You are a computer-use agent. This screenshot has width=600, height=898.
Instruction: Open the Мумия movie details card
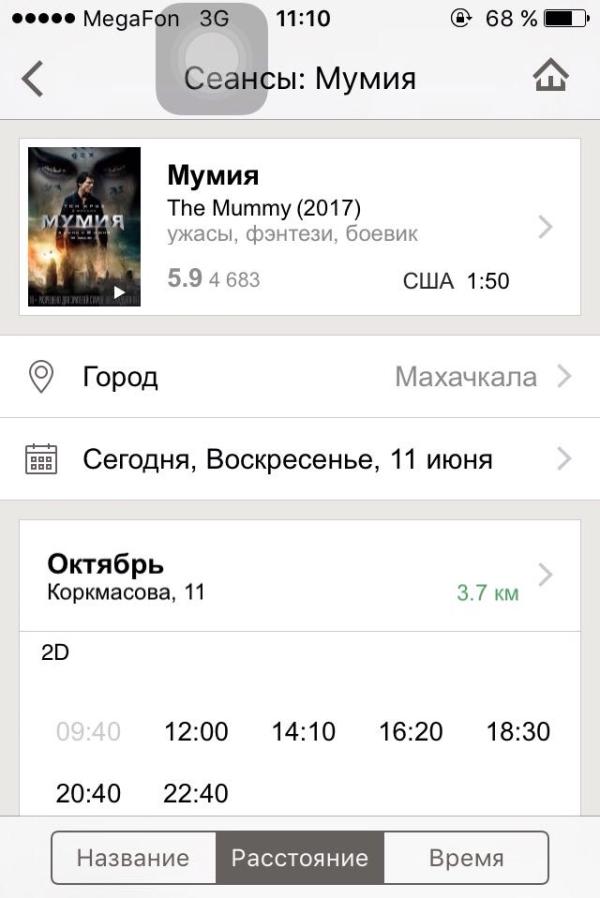point(300,227)
